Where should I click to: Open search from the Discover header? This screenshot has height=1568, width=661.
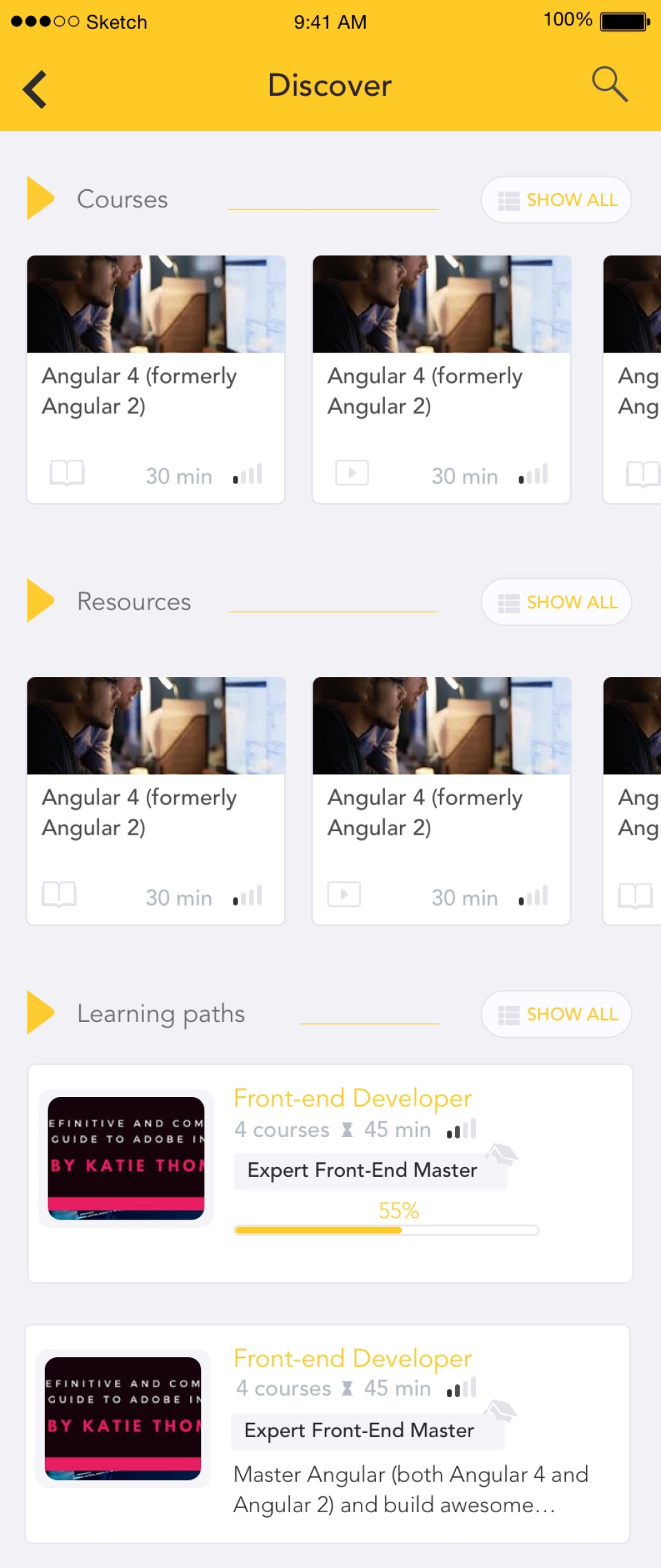pos(609,85)
